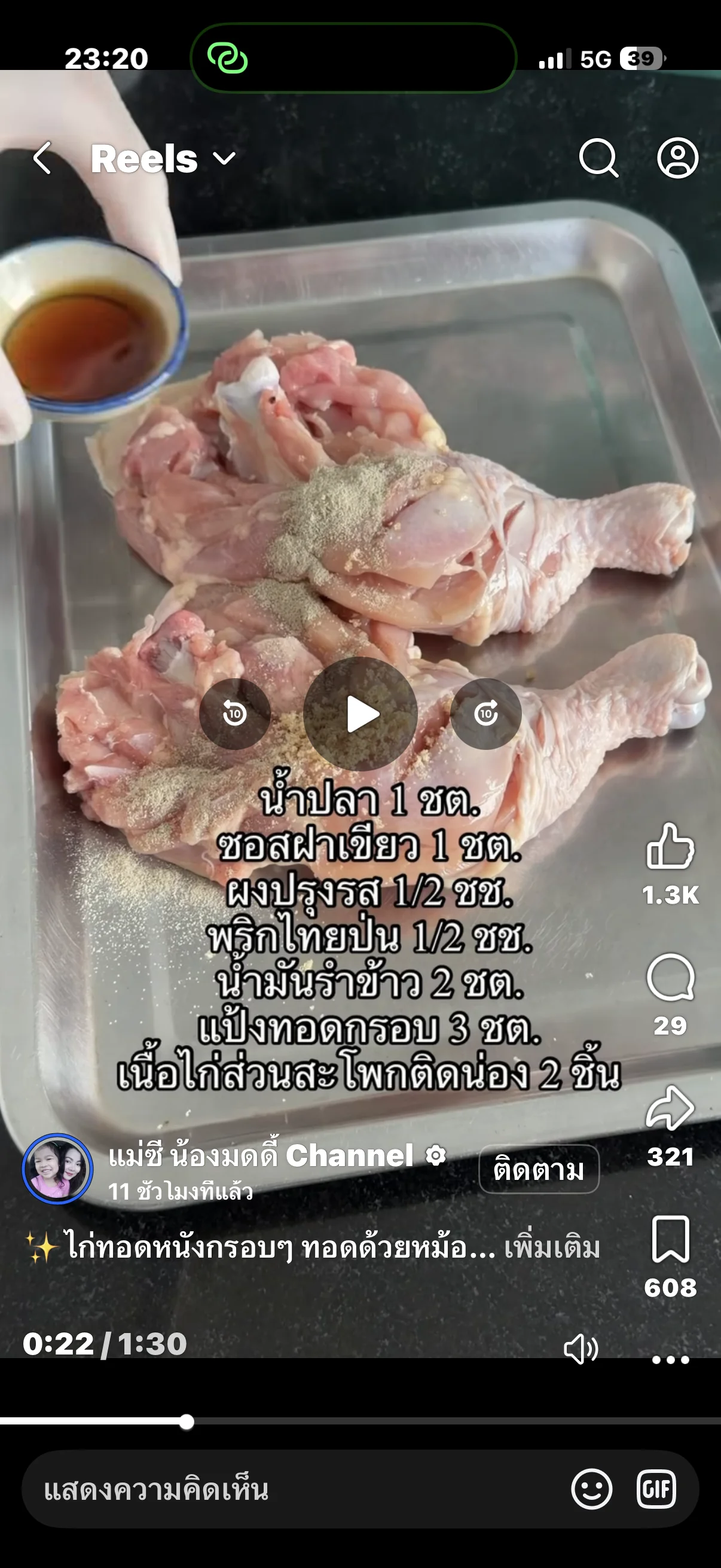Mute the video sound
Viewport: 721px width, 1568px height.
click(x=581, y=1349)
